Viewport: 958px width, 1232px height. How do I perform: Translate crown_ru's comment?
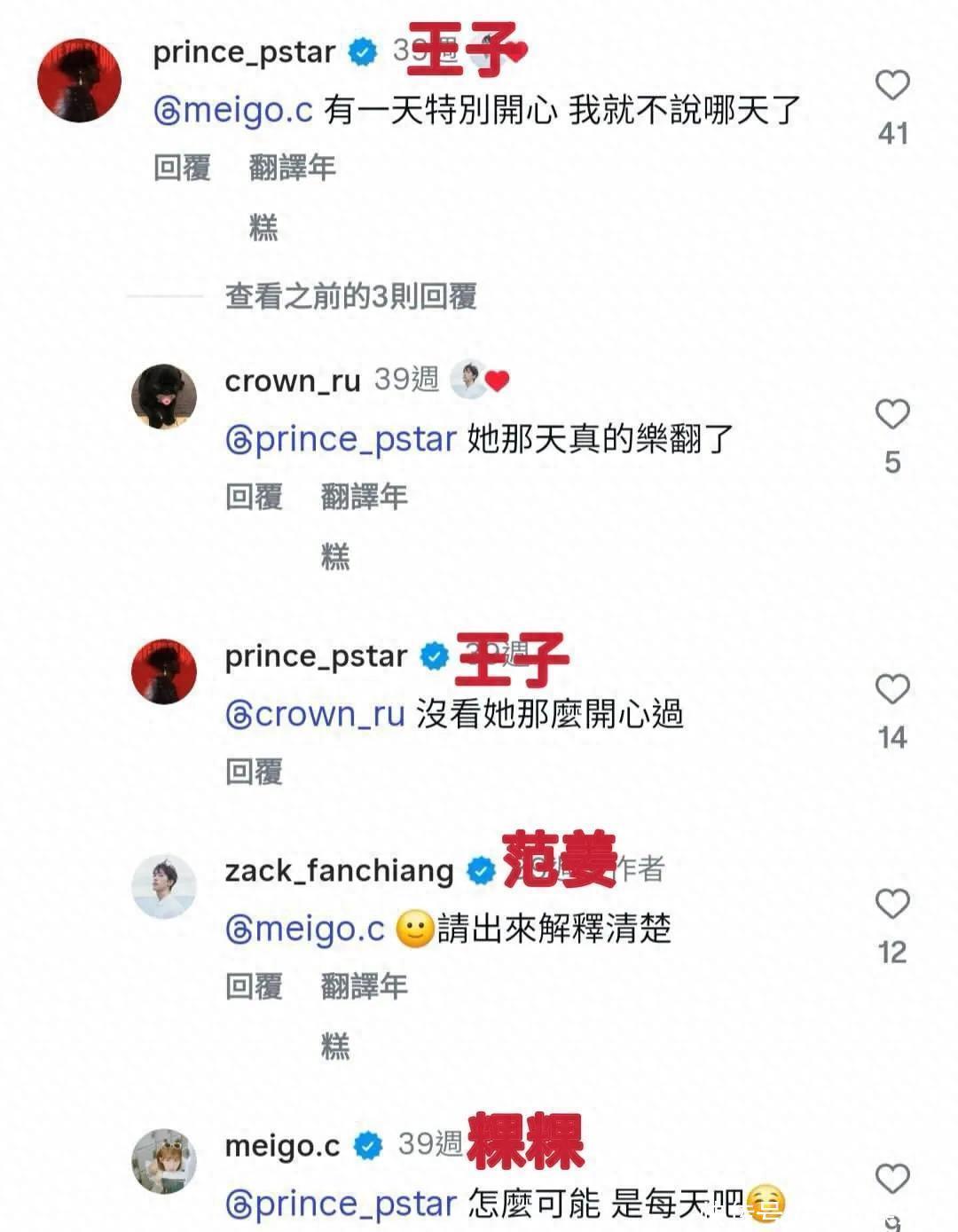(364, 496)
